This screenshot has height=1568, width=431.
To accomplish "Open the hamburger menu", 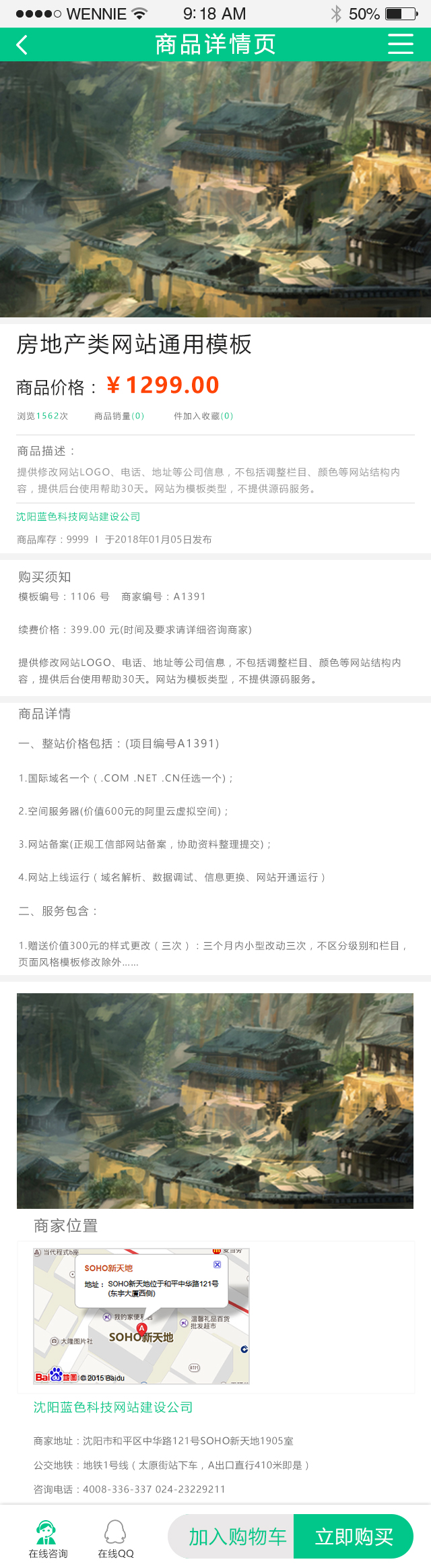I will [401, 44].
